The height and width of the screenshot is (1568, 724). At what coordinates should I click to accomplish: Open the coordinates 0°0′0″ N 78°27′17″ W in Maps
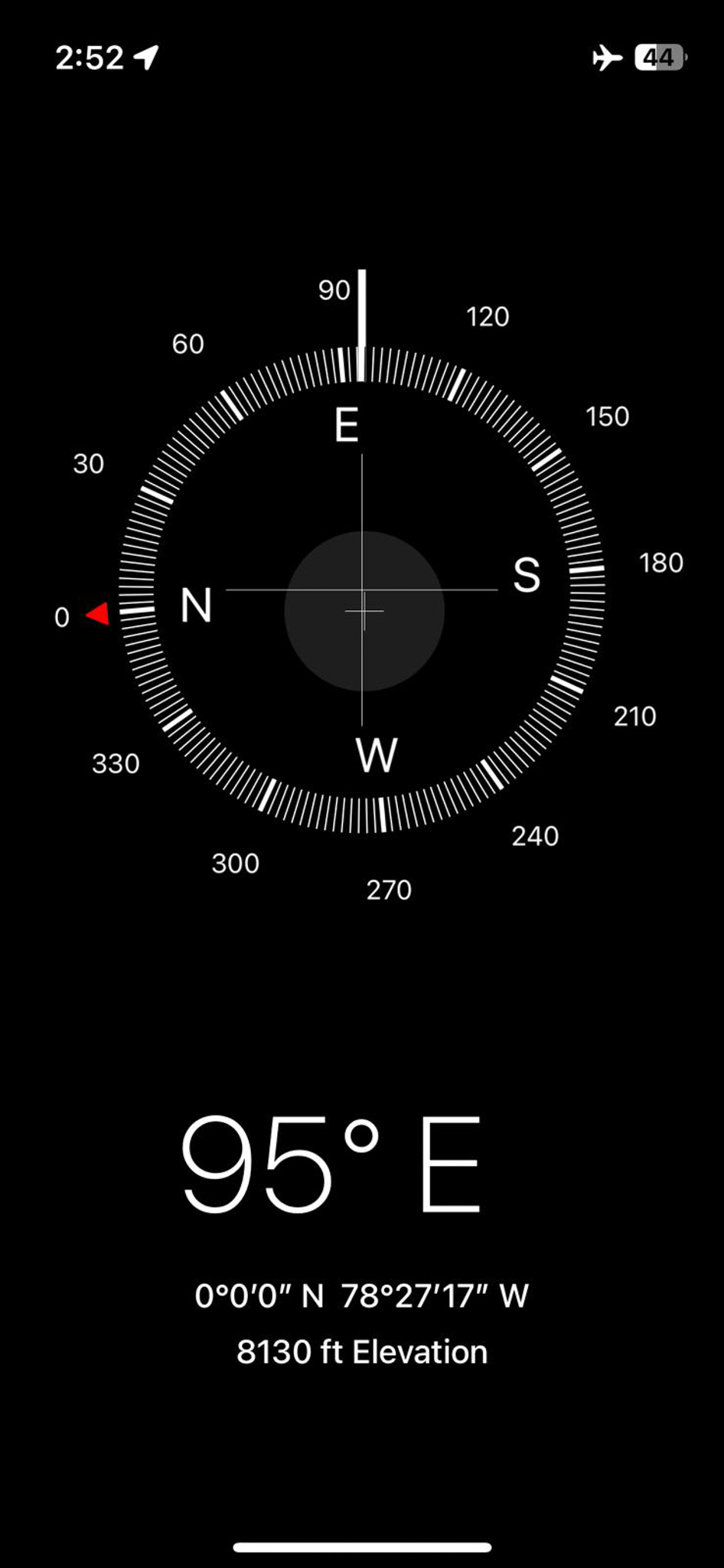361,1296
